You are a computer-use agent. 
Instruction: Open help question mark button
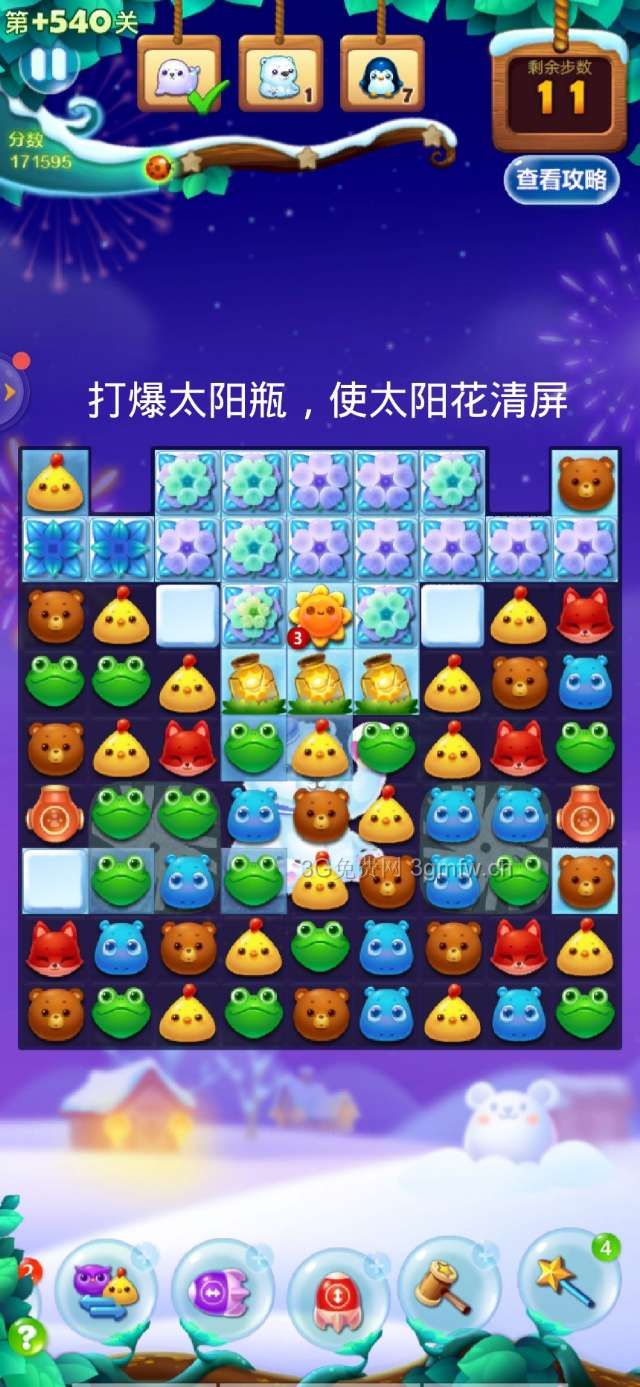[27, 1335]
